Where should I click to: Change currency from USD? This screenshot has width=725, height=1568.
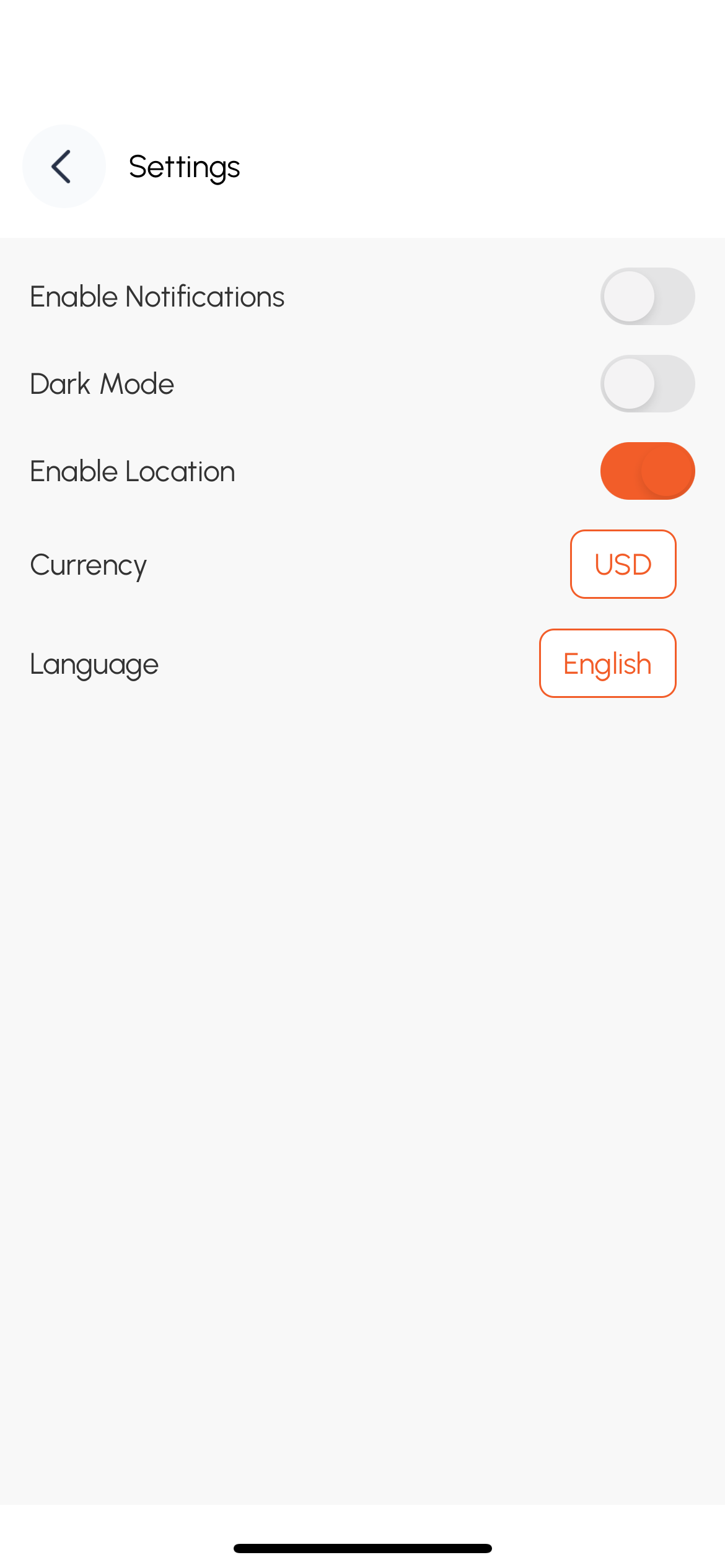(x=623, y=564)
